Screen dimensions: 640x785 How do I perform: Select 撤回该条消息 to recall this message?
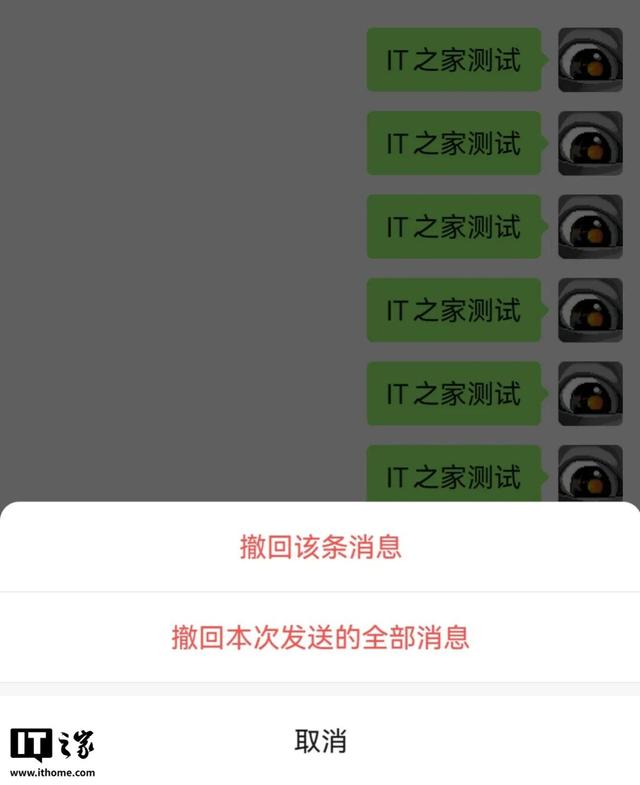point(320,547)
